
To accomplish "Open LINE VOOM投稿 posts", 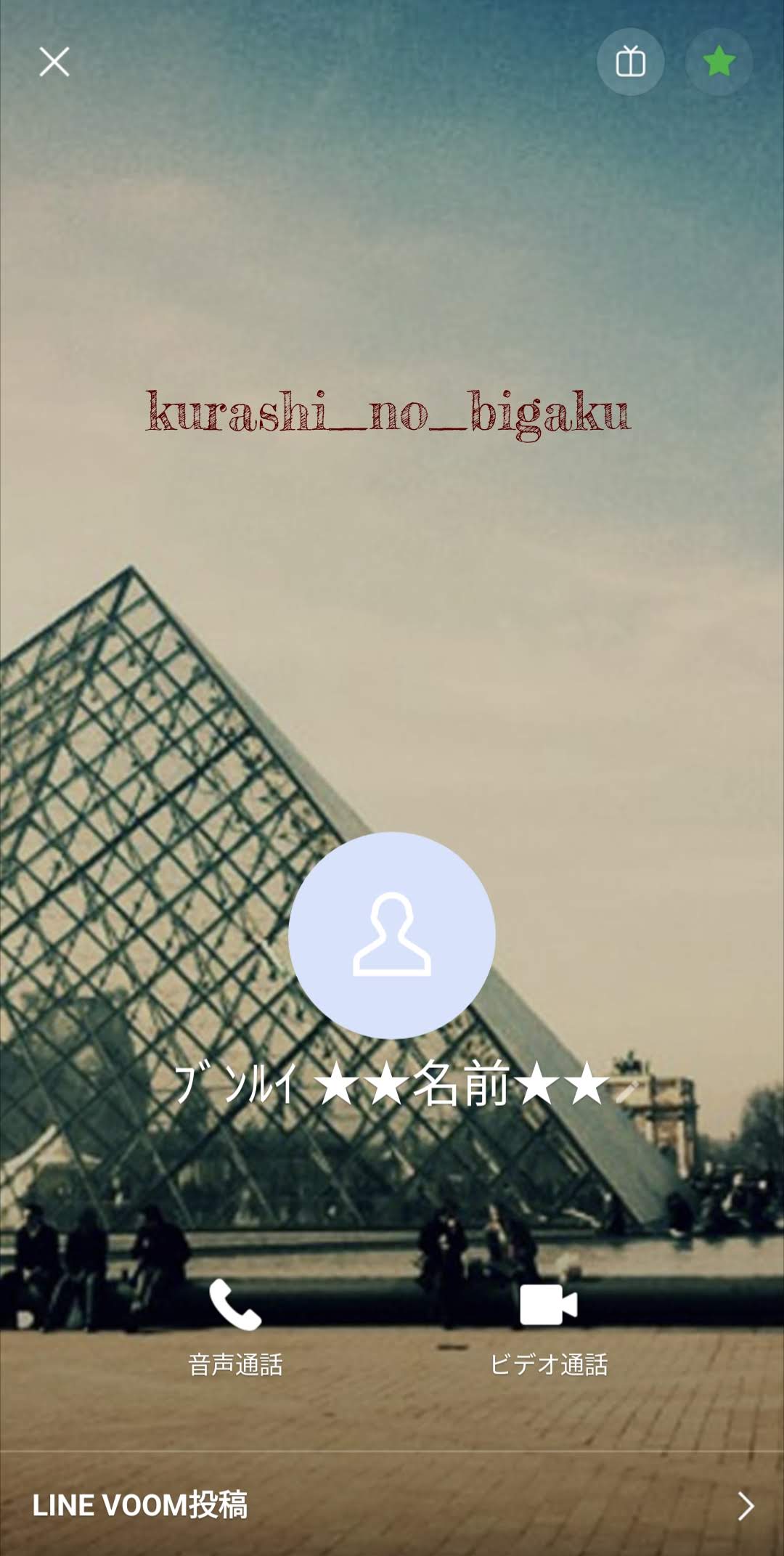I will click(392, 1506).
